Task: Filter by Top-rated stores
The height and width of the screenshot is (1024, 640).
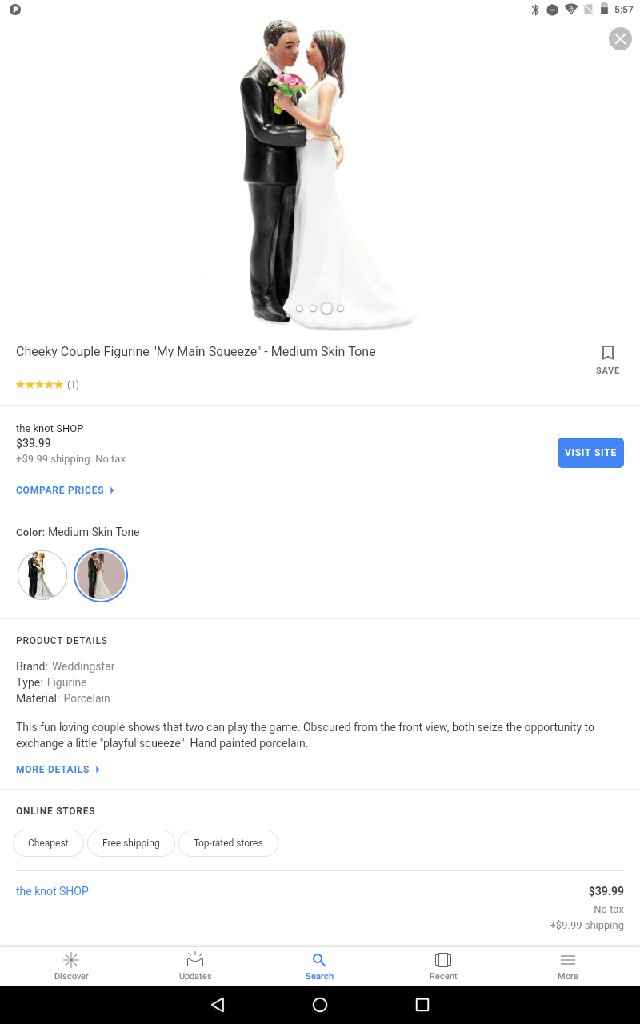Action: [228, 843]
